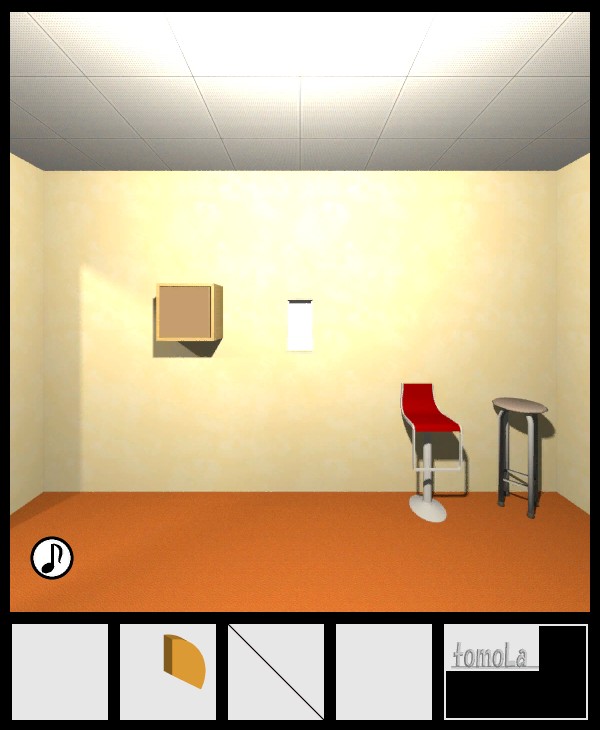Select the inventory slot with diagonal line
Viewport: 600px width, 730px height.
pos(276,672)
